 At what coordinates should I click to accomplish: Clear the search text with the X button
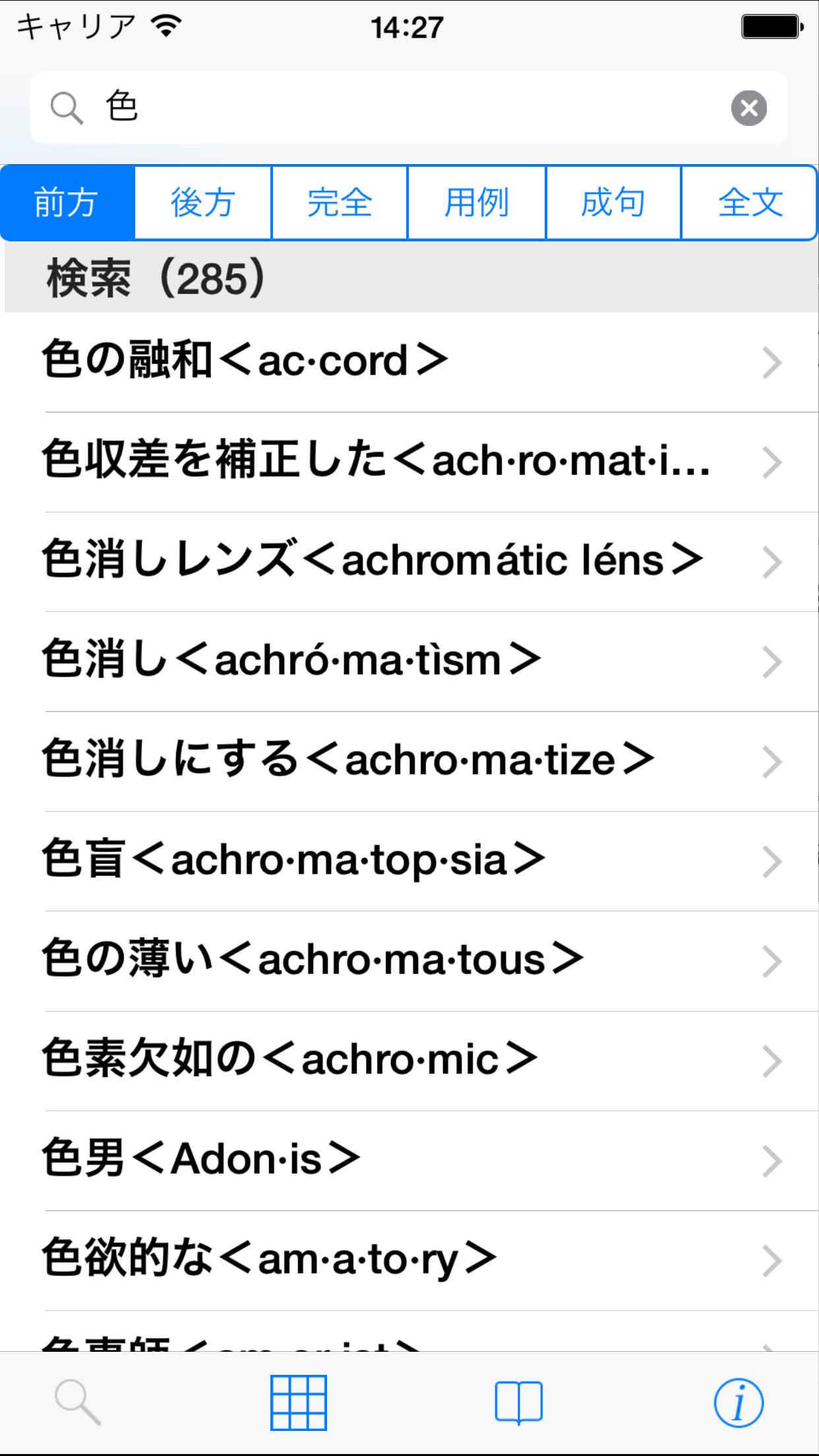pyautogui.click(x=748, y=108)
